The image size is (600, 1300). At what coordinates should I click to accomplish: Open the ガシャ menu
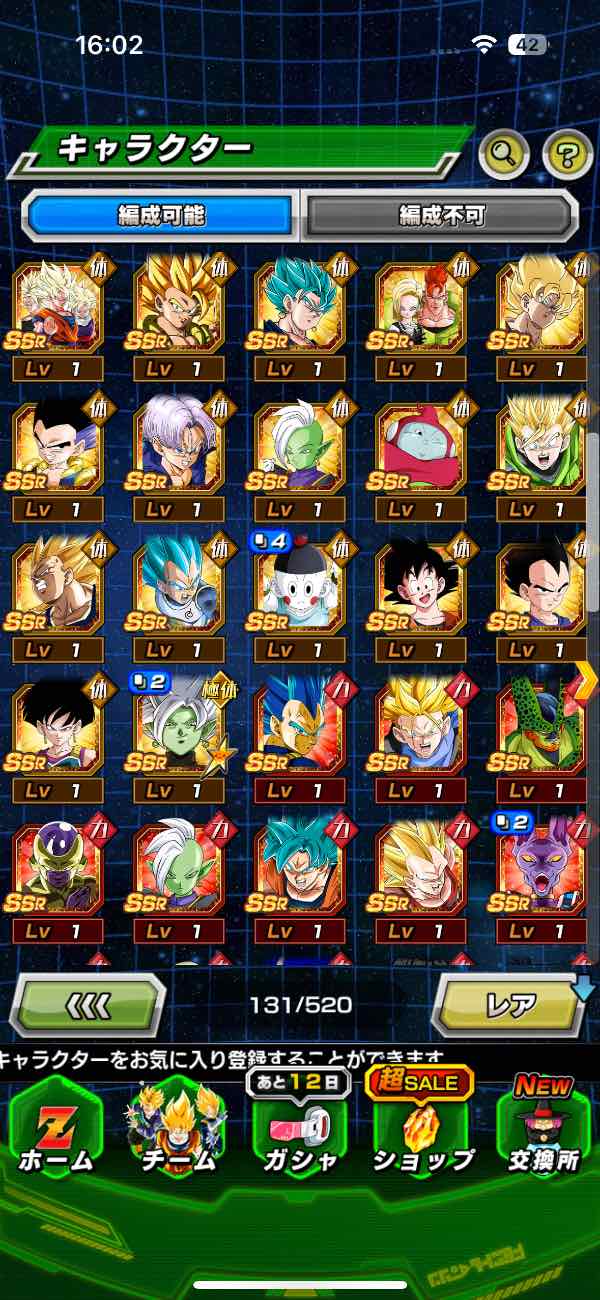tap(300, 1128)
